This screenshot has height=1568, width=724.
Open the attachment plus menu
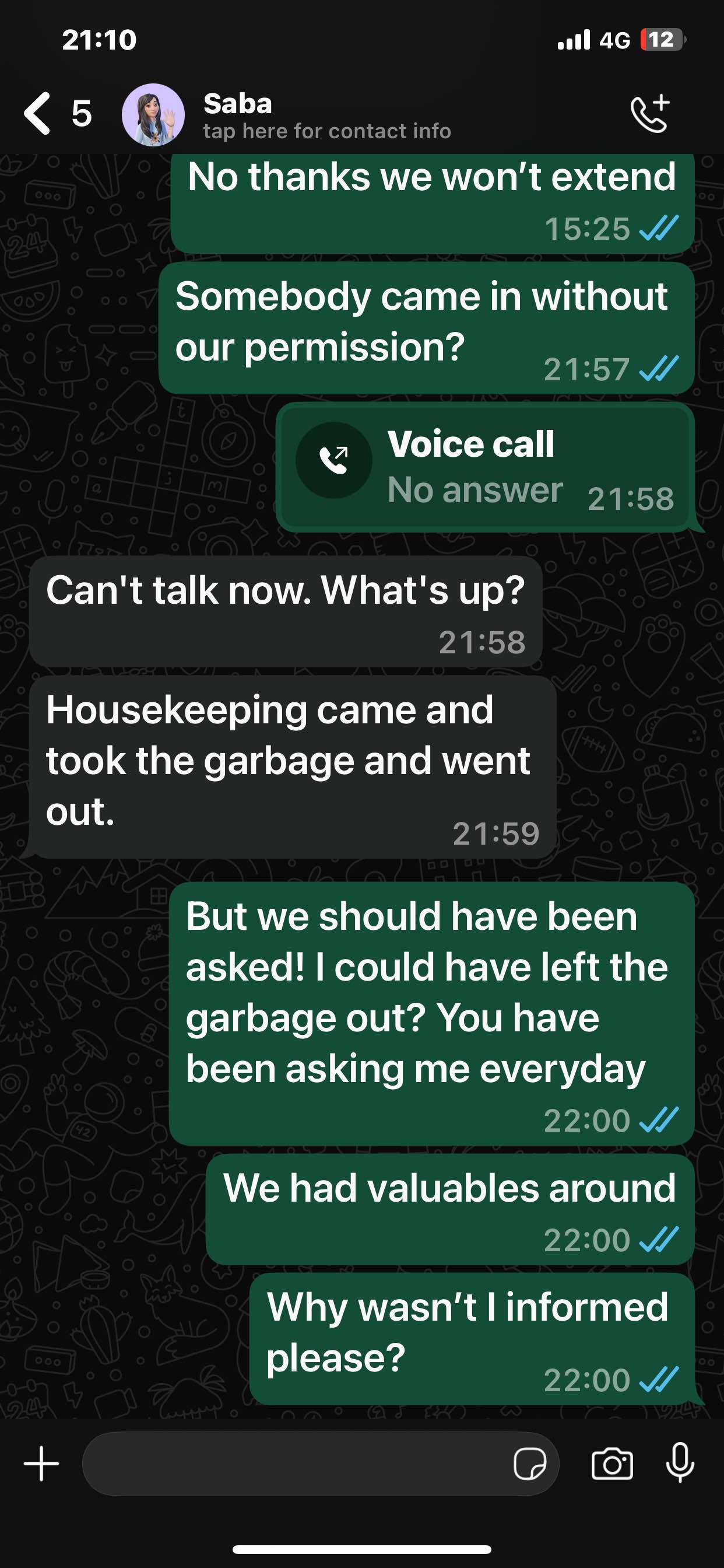tap(41, 1464)
